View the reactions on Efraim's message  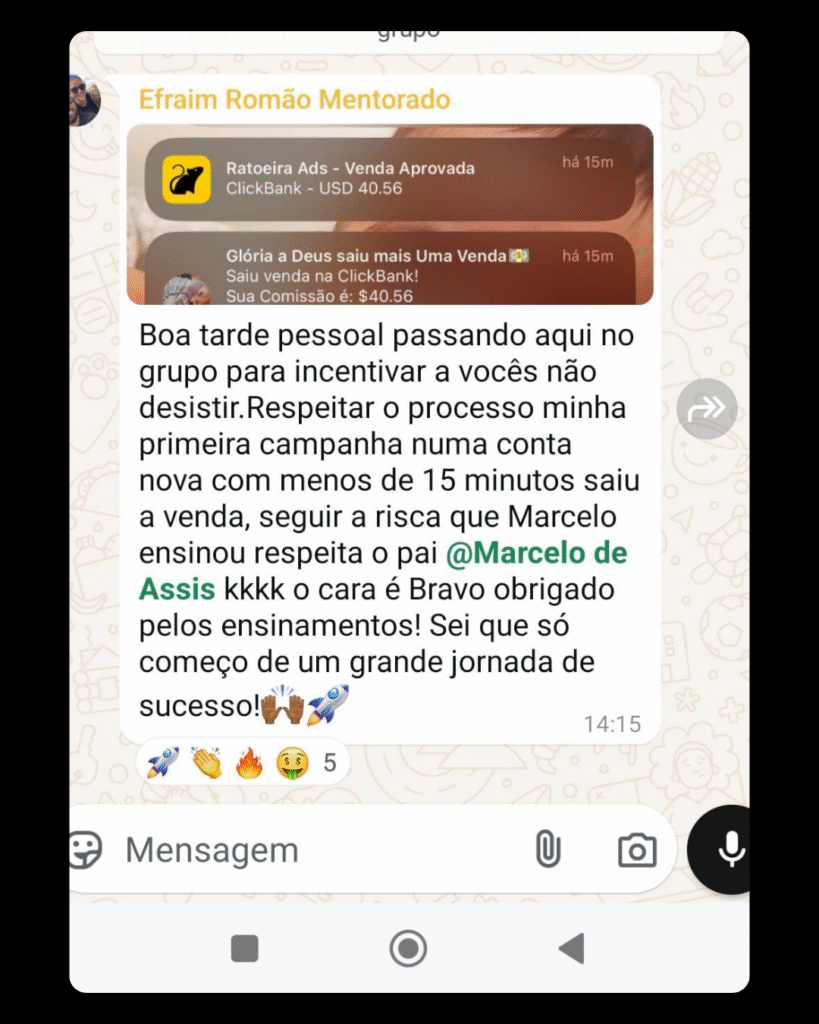[x=242, y=764]
